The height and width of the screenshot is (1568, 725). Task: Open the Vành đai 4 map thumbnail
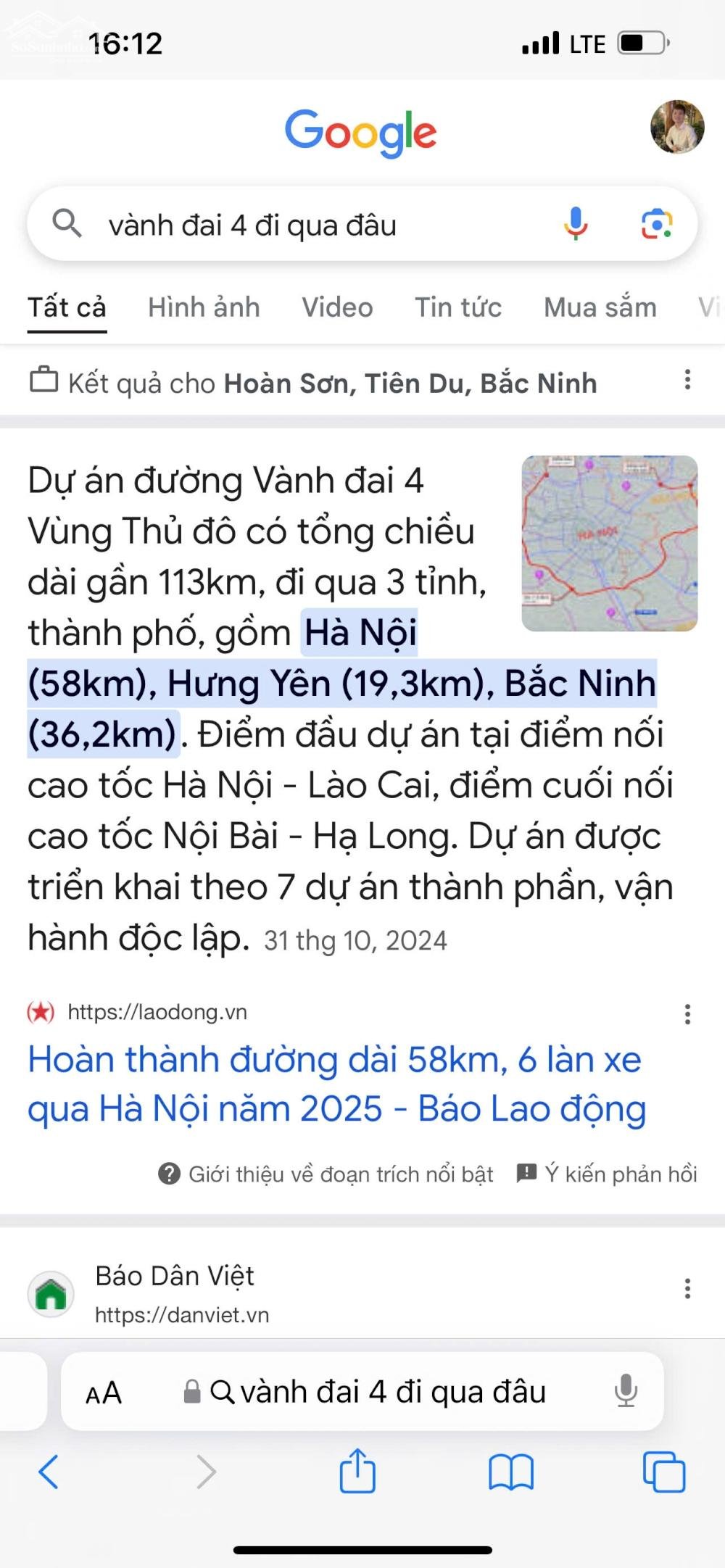click(610, 543)
